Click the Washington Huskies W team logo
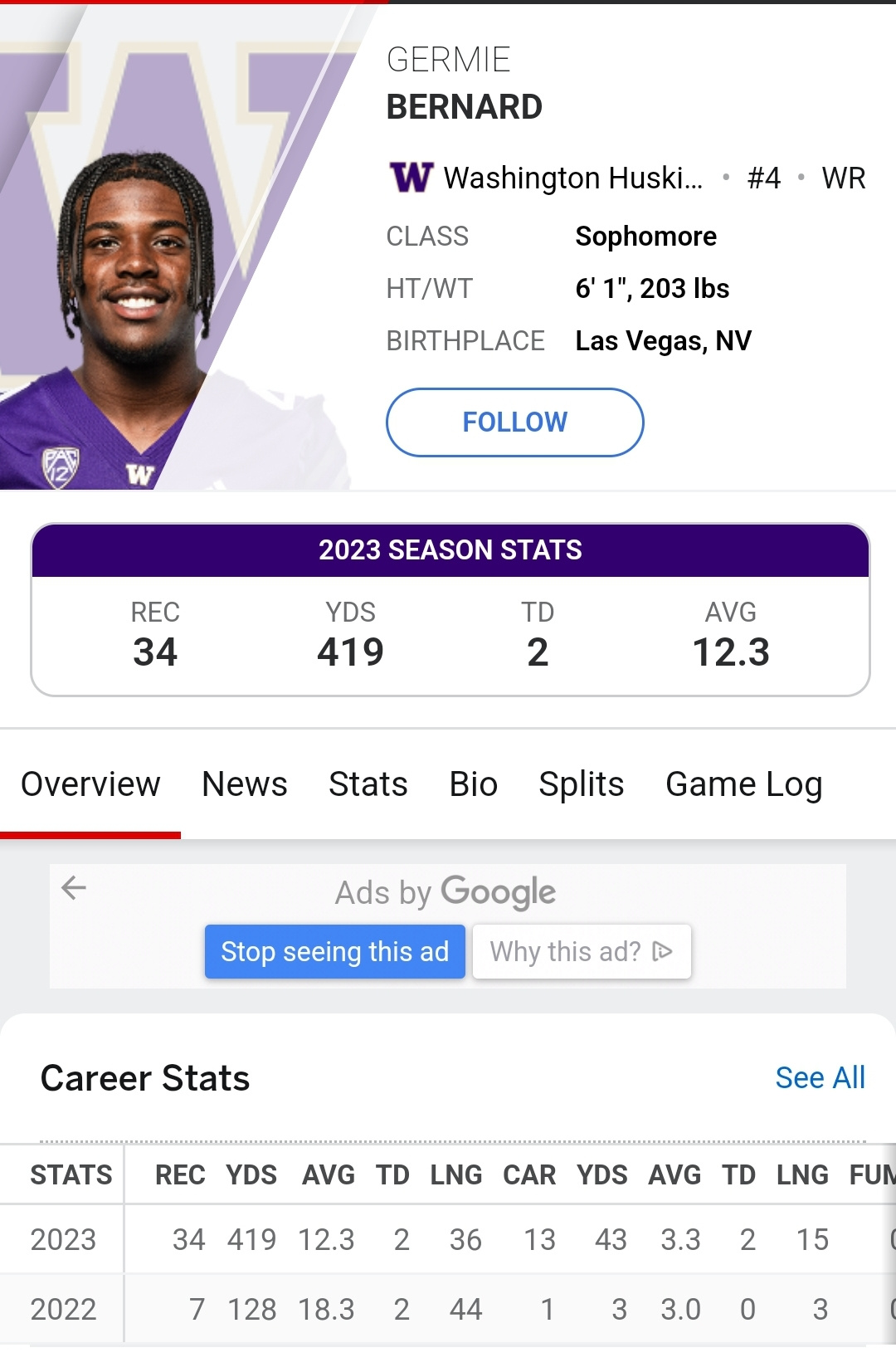Viewport: 896px width, 1372px height. coord(411,177)
